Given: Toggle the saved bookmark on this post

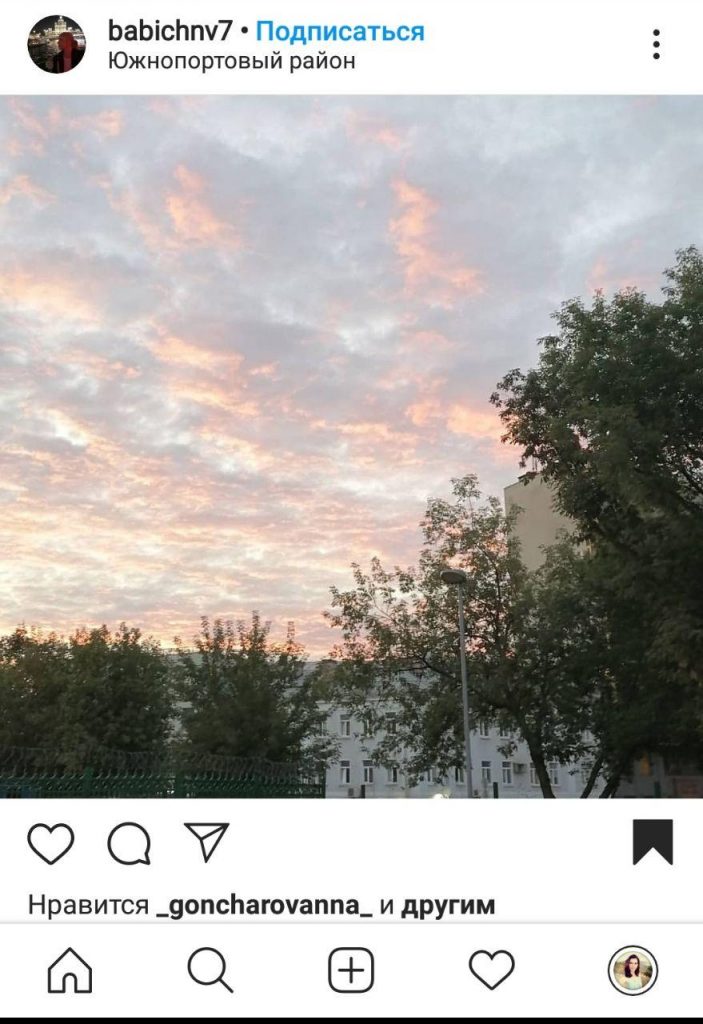Looking at the screenshot, I should [x=653, y=842].
